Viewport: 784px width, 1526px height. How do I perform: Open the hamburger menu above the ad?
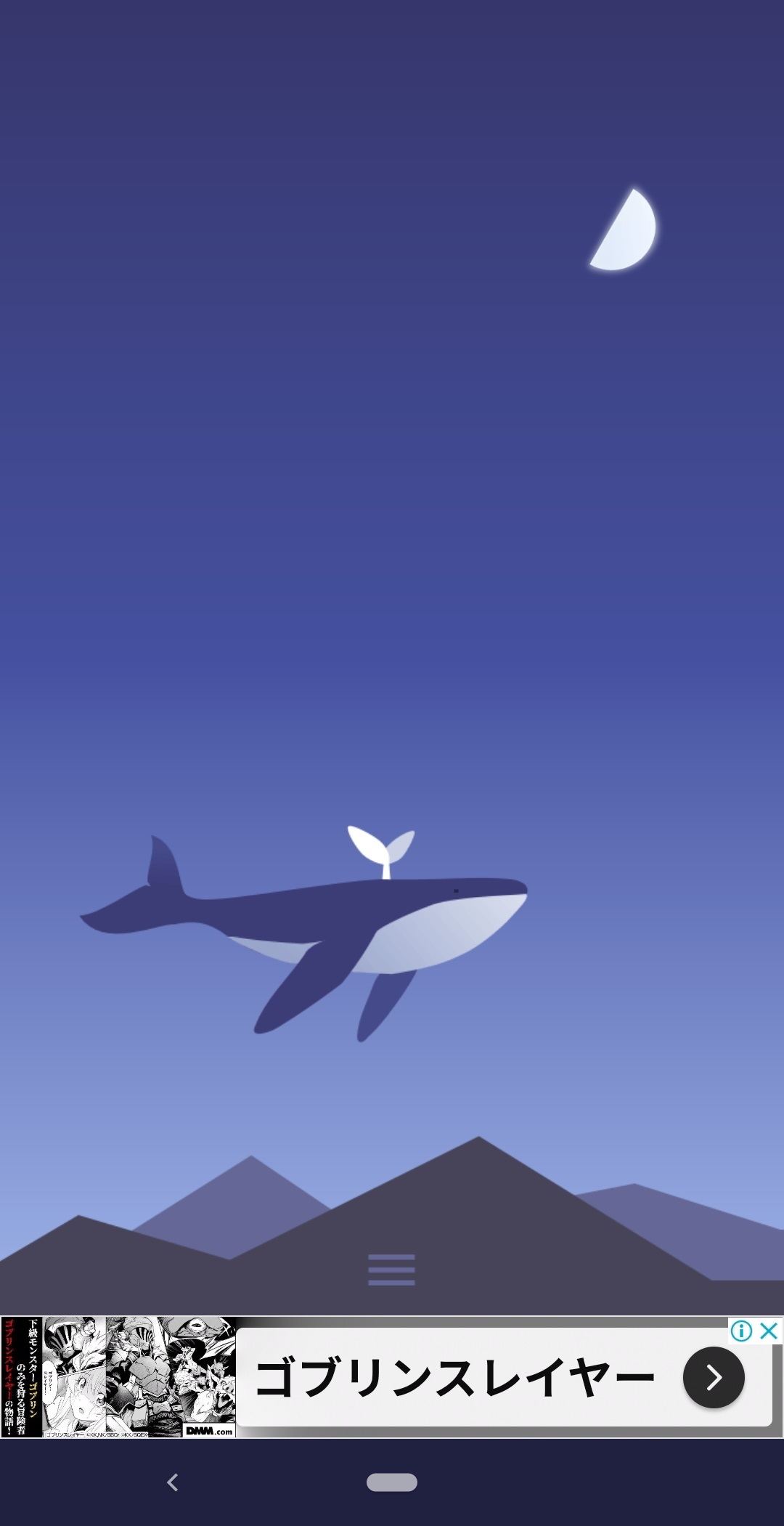(x=391, y=1270)
